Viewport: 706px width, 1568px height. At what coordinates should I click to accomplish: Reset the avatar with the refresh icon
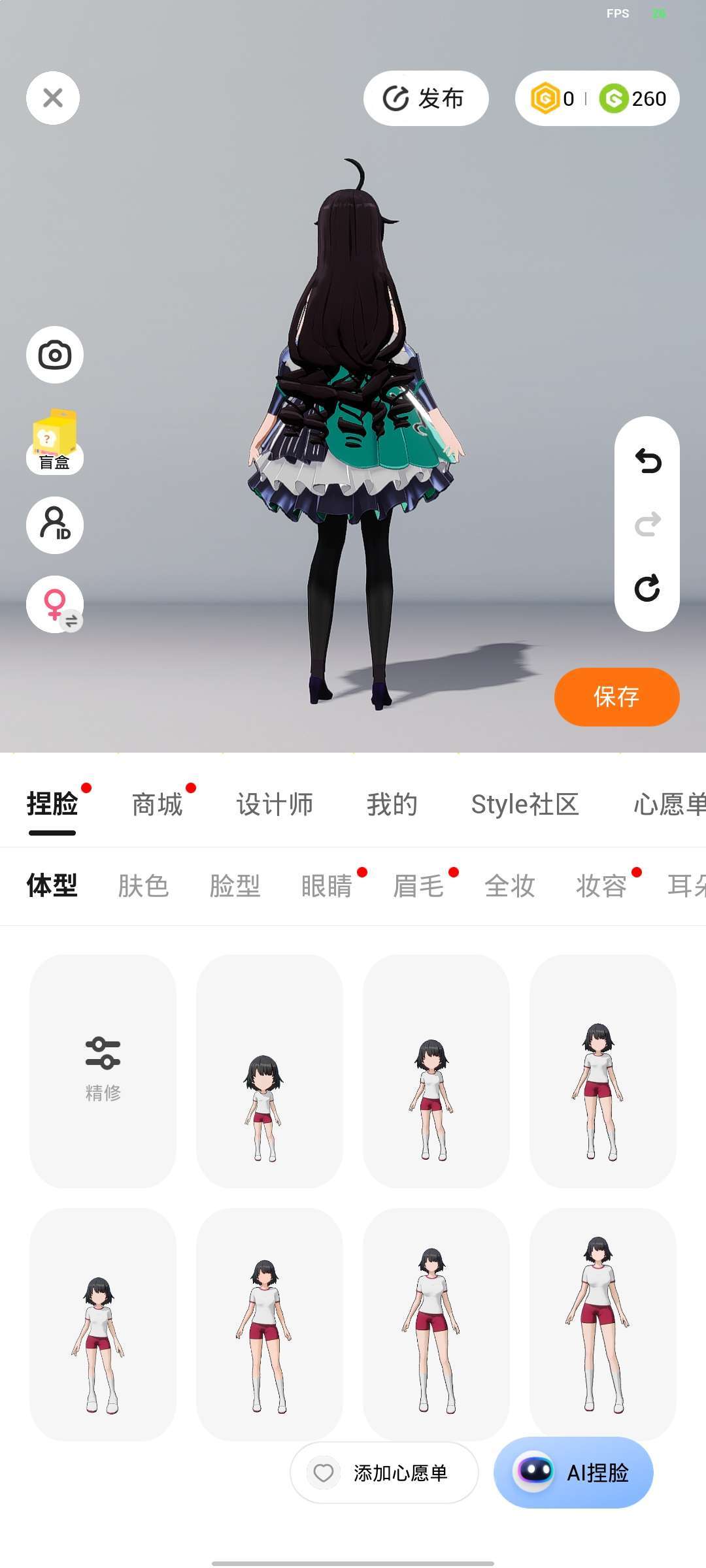point(647,588)
